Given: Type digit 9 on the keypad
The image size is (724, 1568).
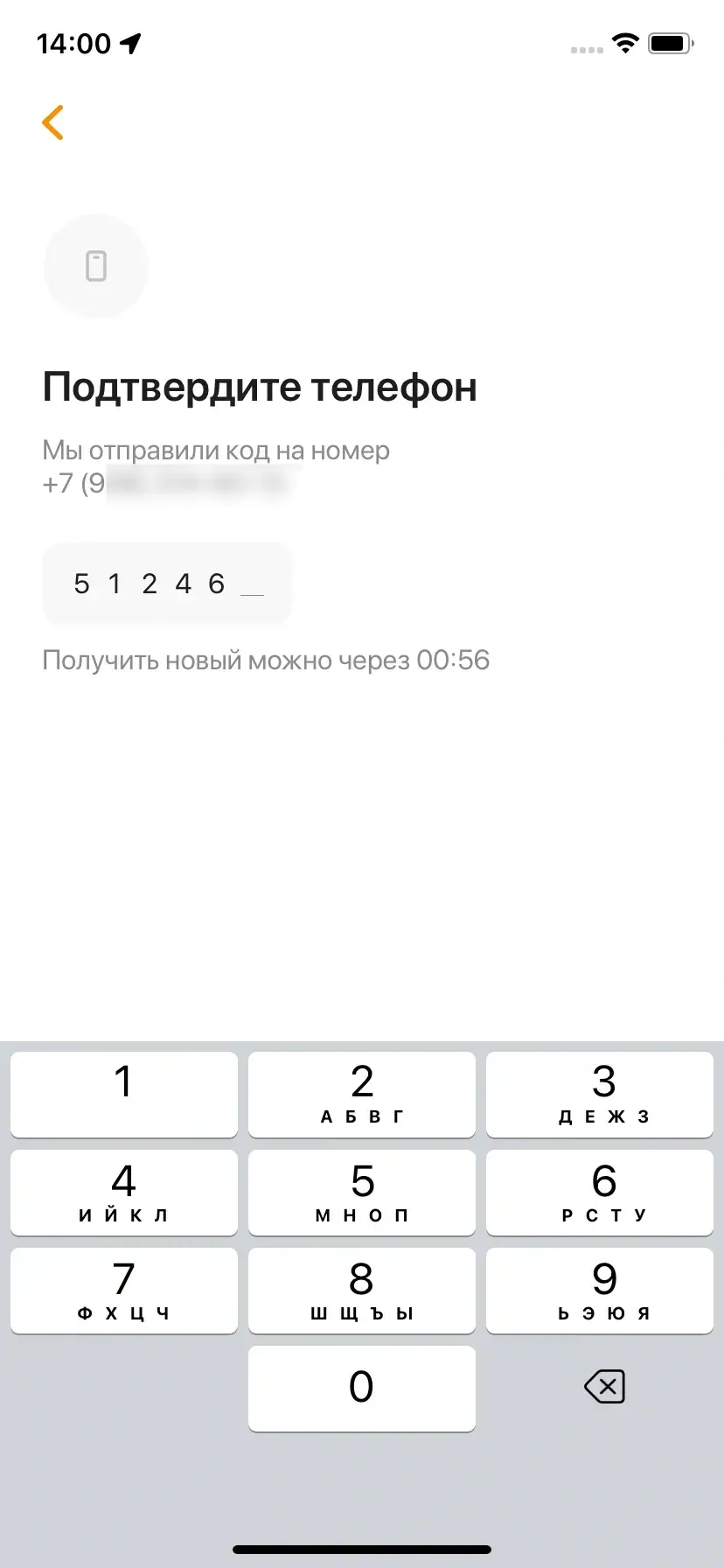Looking at the screenshot, I should pyautogui.click(x=600, y=1290).
